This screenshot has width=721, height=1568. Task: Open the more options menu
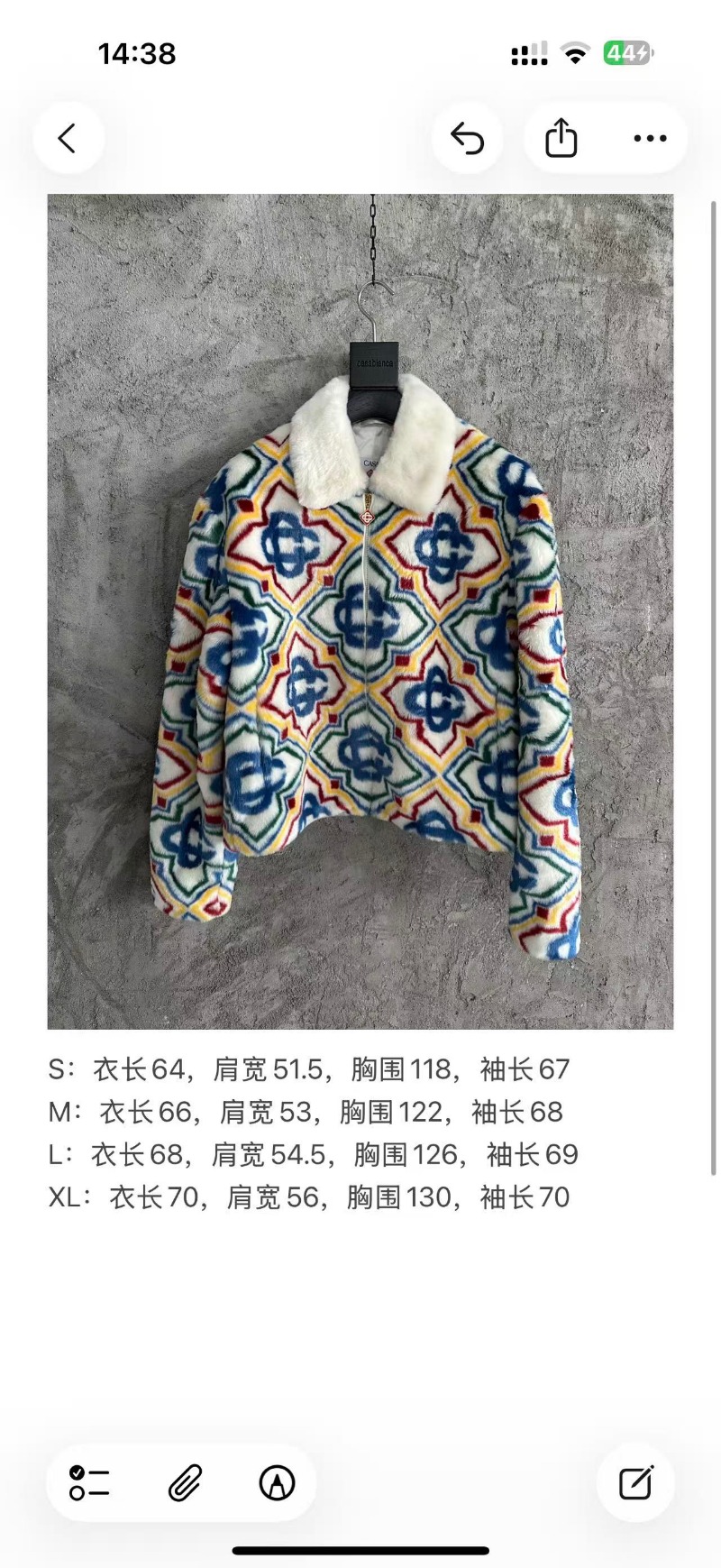tap(650, 139)
